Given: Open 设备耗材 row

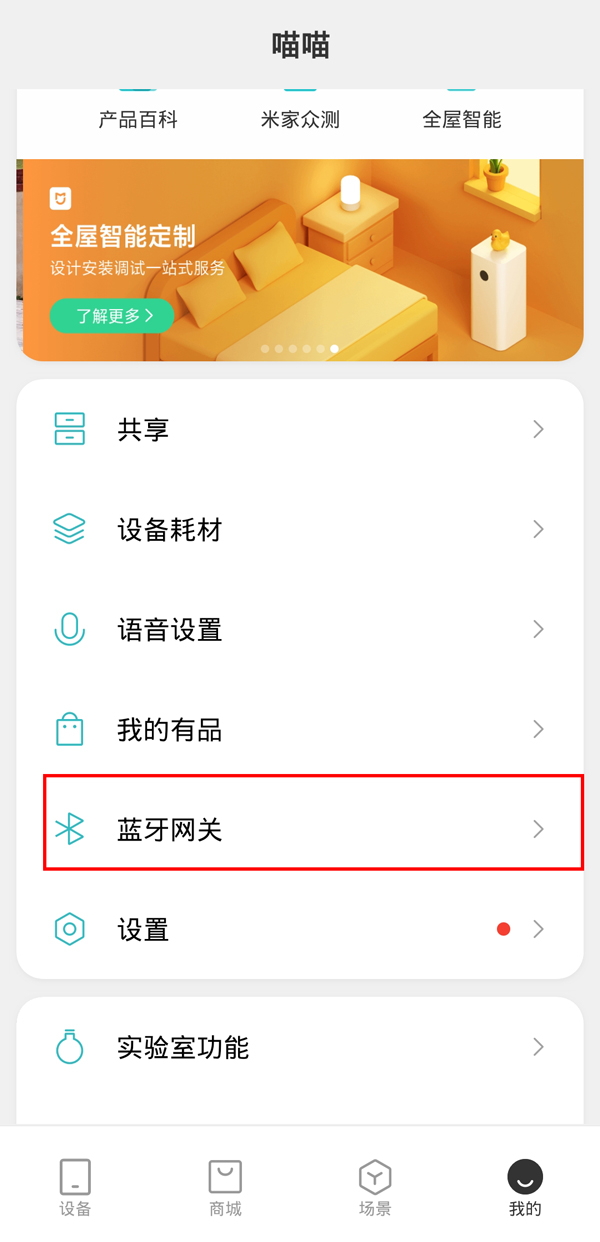Looking at the screenshot, I should coord(300,530).
